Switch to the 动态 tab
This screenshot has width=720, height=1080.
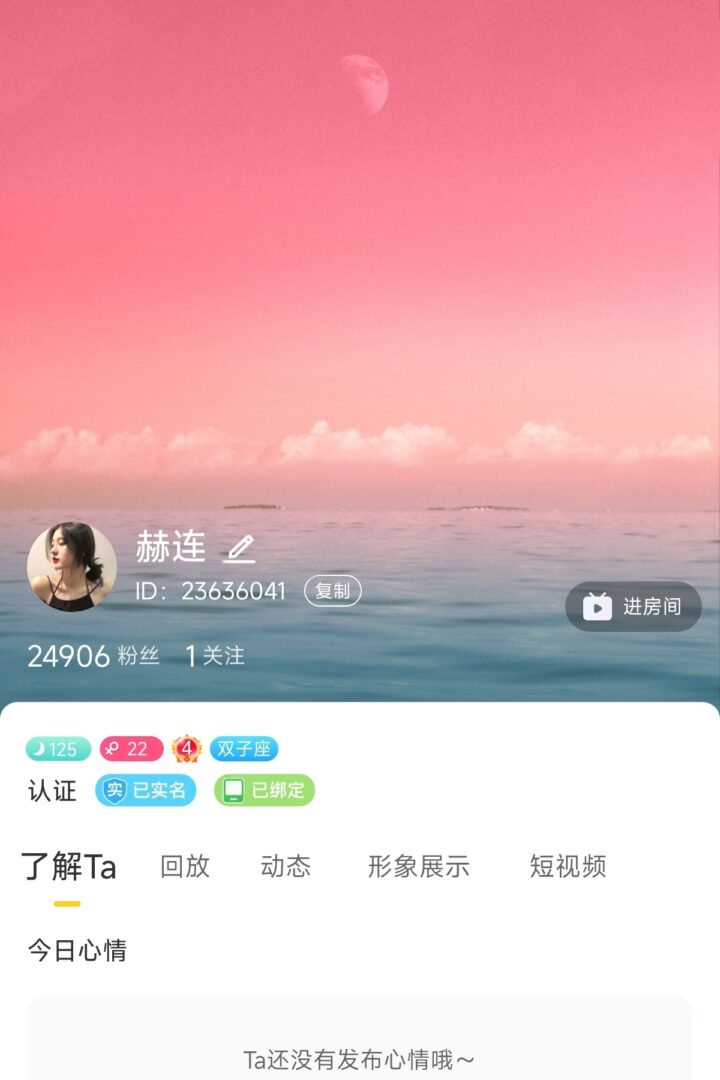286,867
